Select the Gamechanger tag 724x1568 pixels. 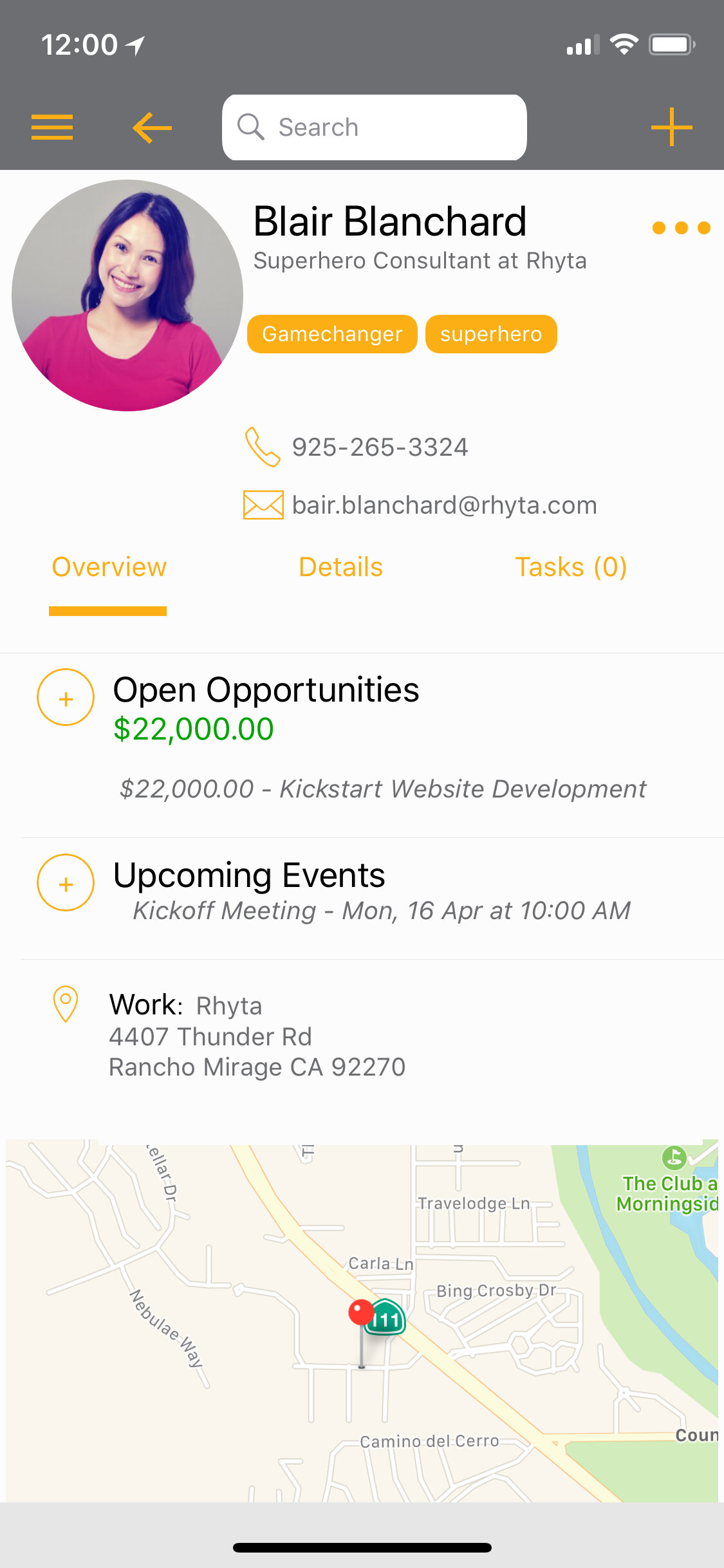click(332, 334)
